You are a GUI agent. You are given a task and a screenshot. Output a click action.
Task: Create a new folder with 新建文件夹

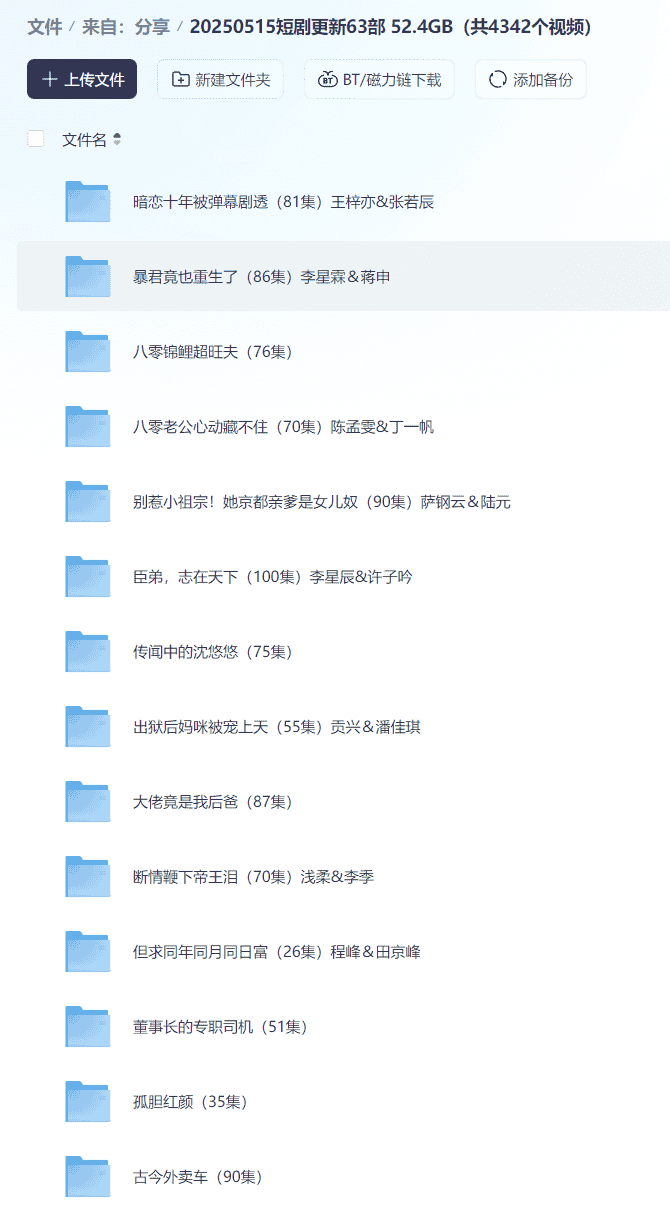click(221, 80)
